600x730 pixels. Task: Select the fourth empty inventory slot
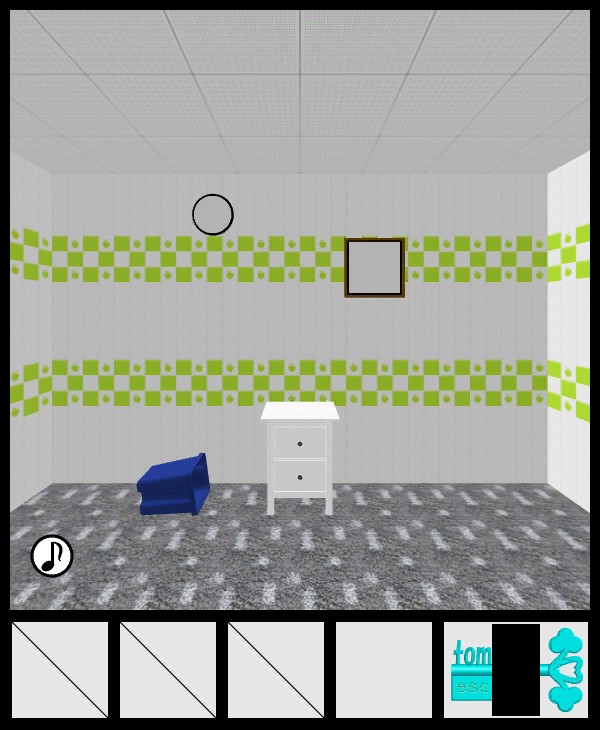tap(384, 669)
